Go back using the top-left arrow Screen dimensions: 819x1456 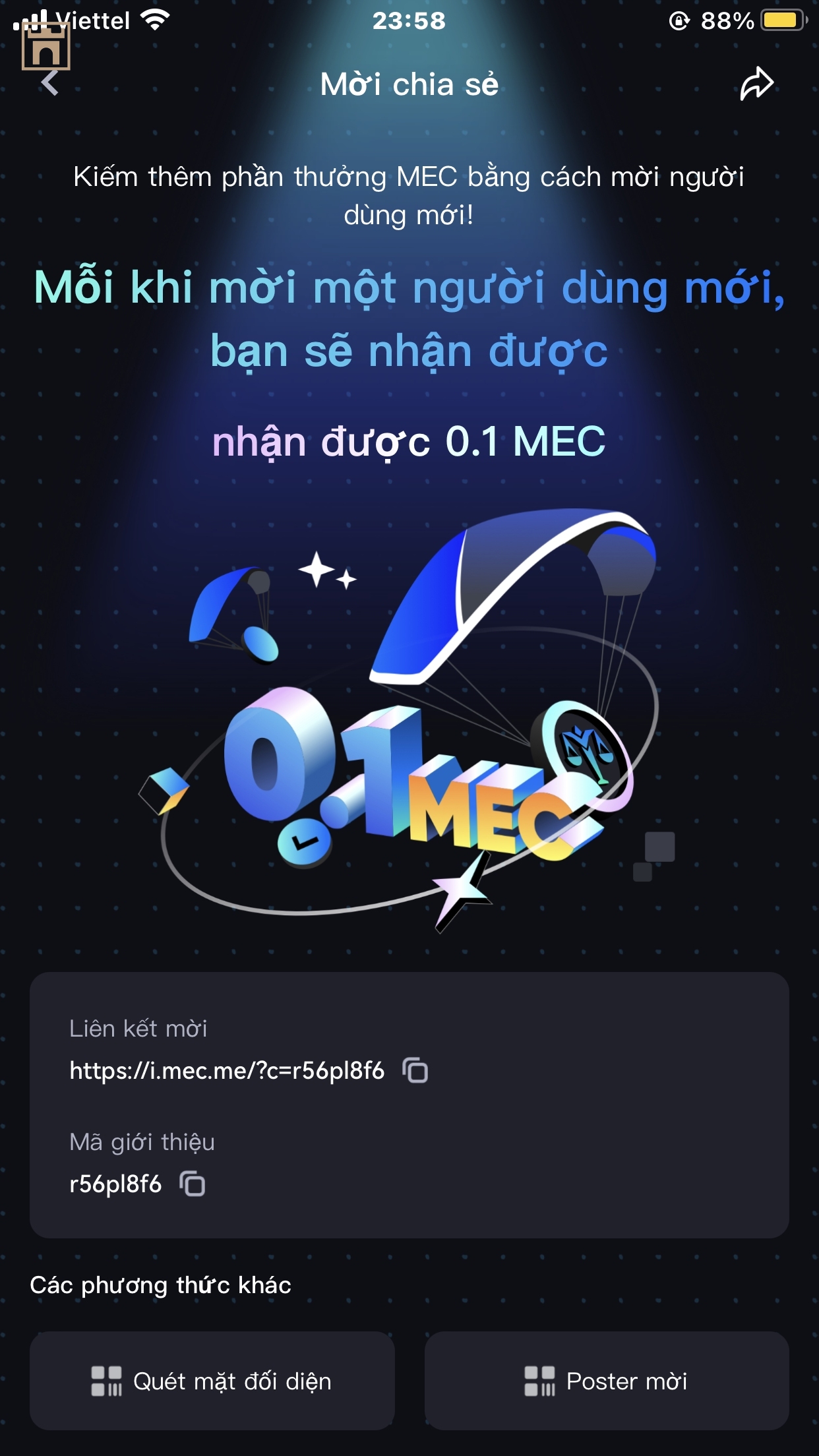(x=50, y=83)
